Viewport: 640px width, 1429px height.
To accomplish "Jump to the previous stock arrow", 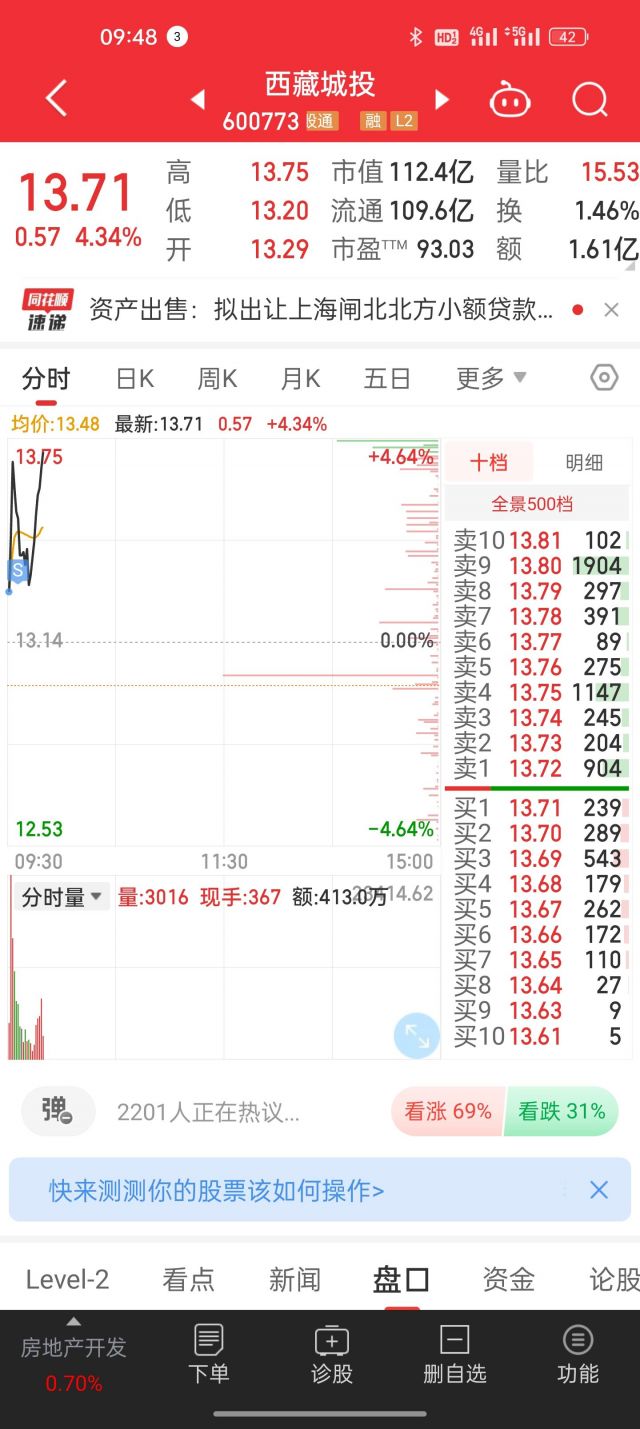I will tap(197, 99).
